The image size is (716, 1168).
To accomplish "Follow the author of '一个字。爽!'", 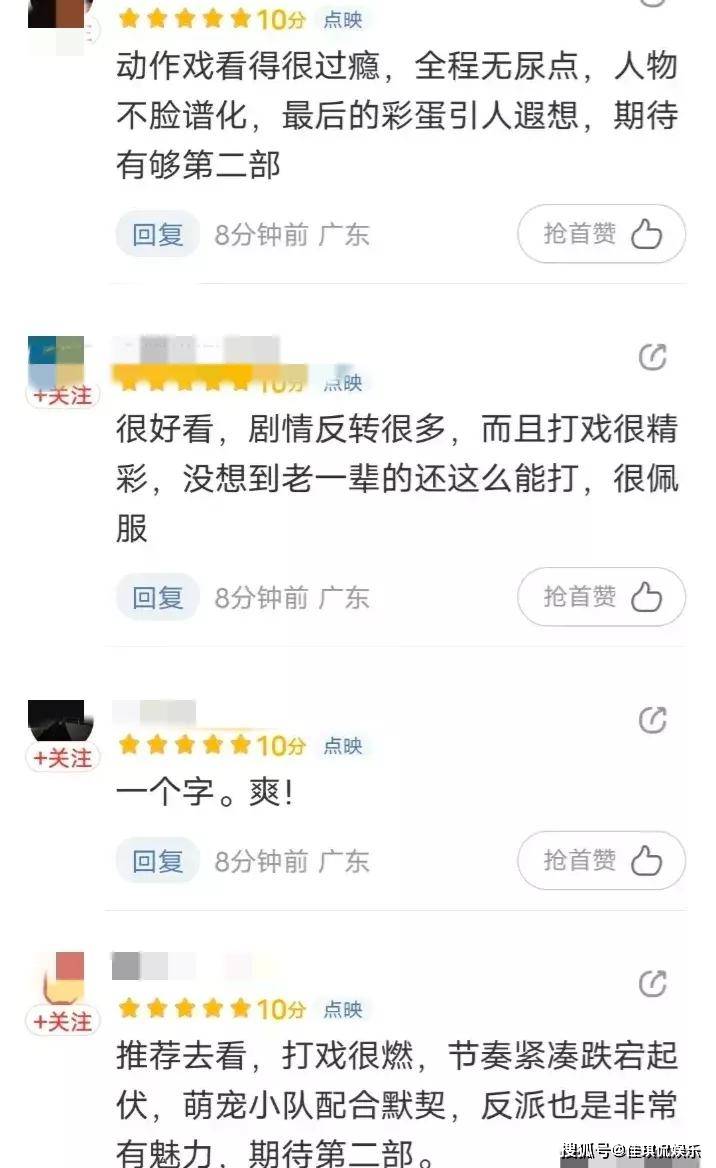I will pyautogui.click(x=62, y=759).
